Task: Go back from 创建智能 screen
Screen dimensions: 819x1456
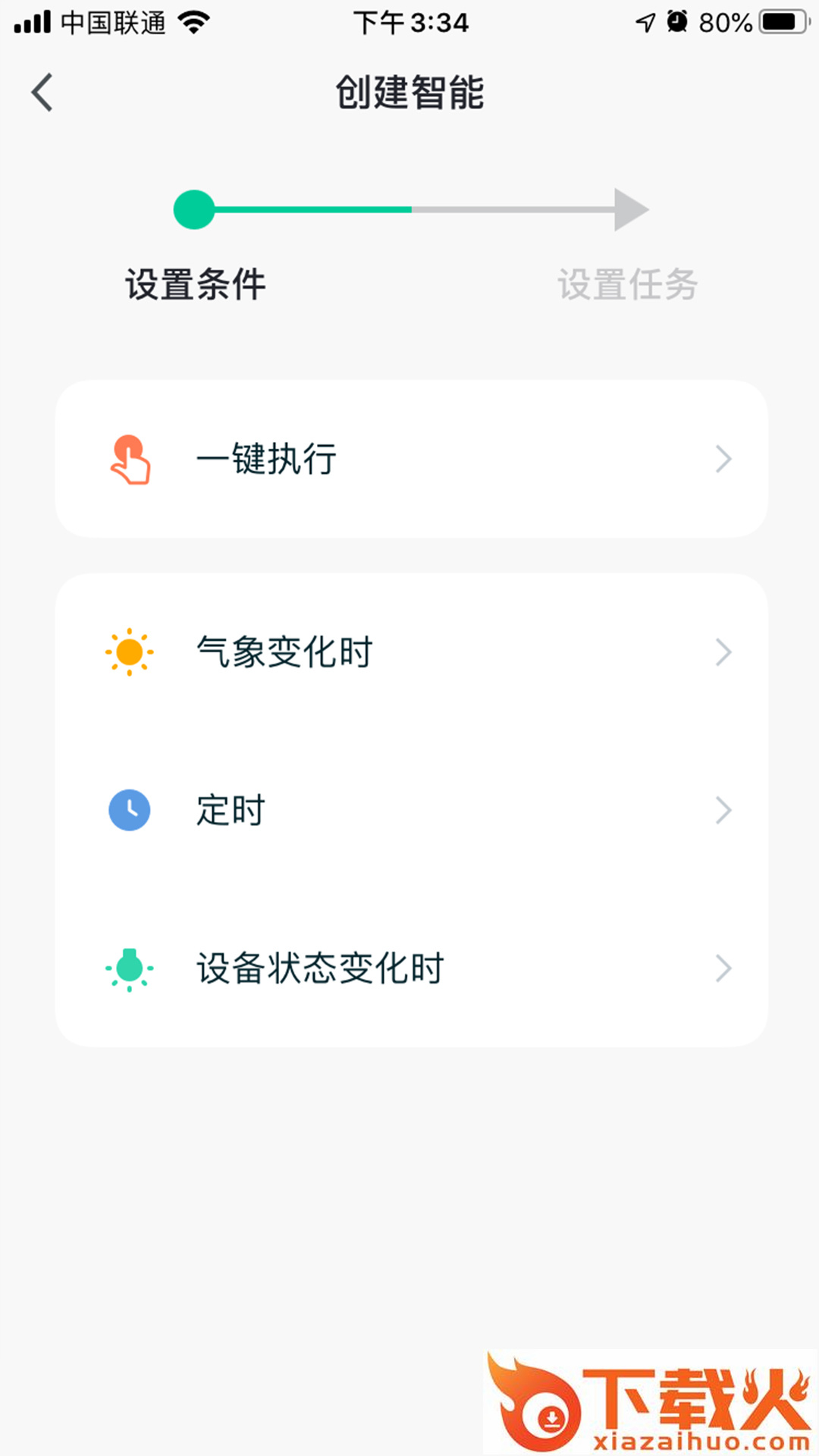Action: [x=42, y=93]
